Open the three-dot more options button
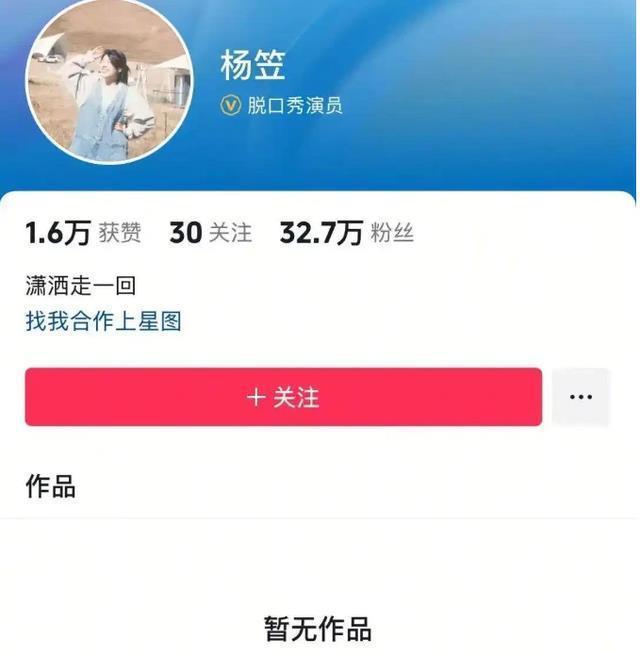 [x=580, y=397]
